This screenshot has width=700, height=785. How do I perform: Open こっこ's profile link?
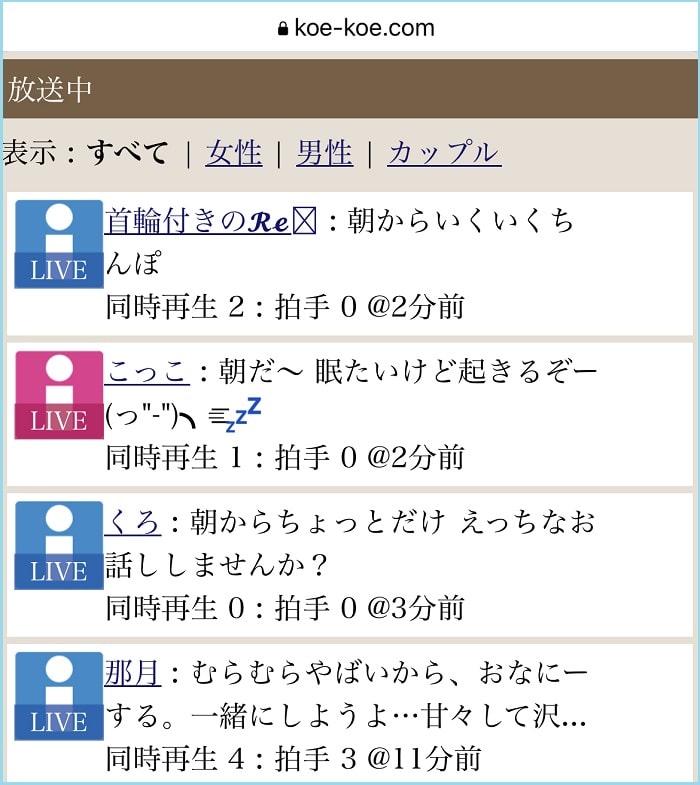click(x=147, y=372)
